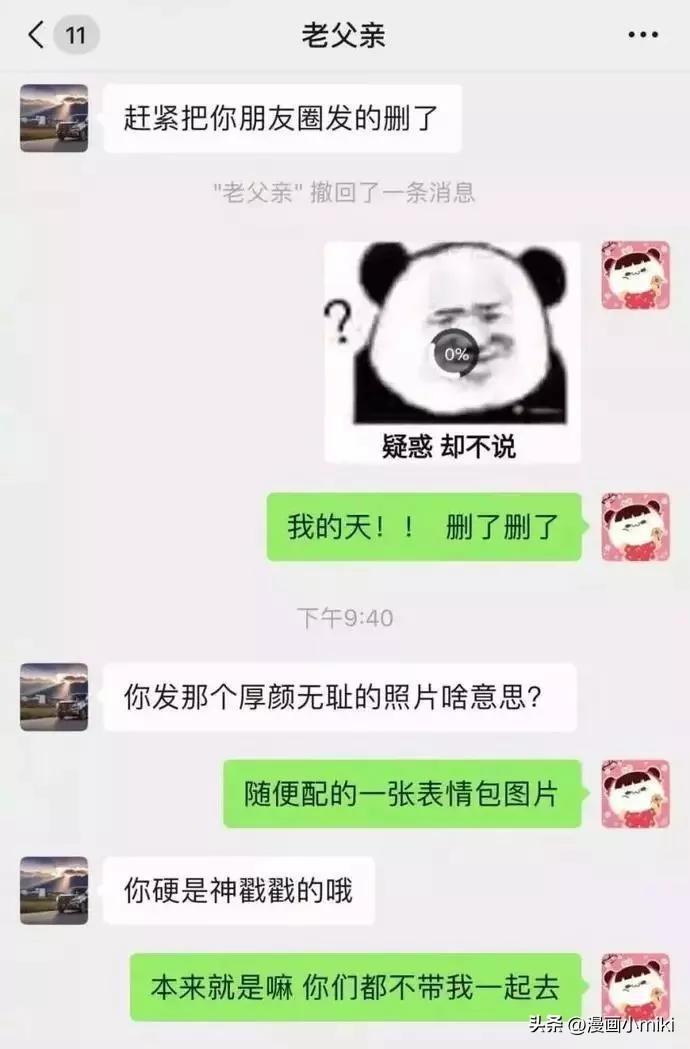Go back to the chat list
690x1049 pixels.
point(38,36)
